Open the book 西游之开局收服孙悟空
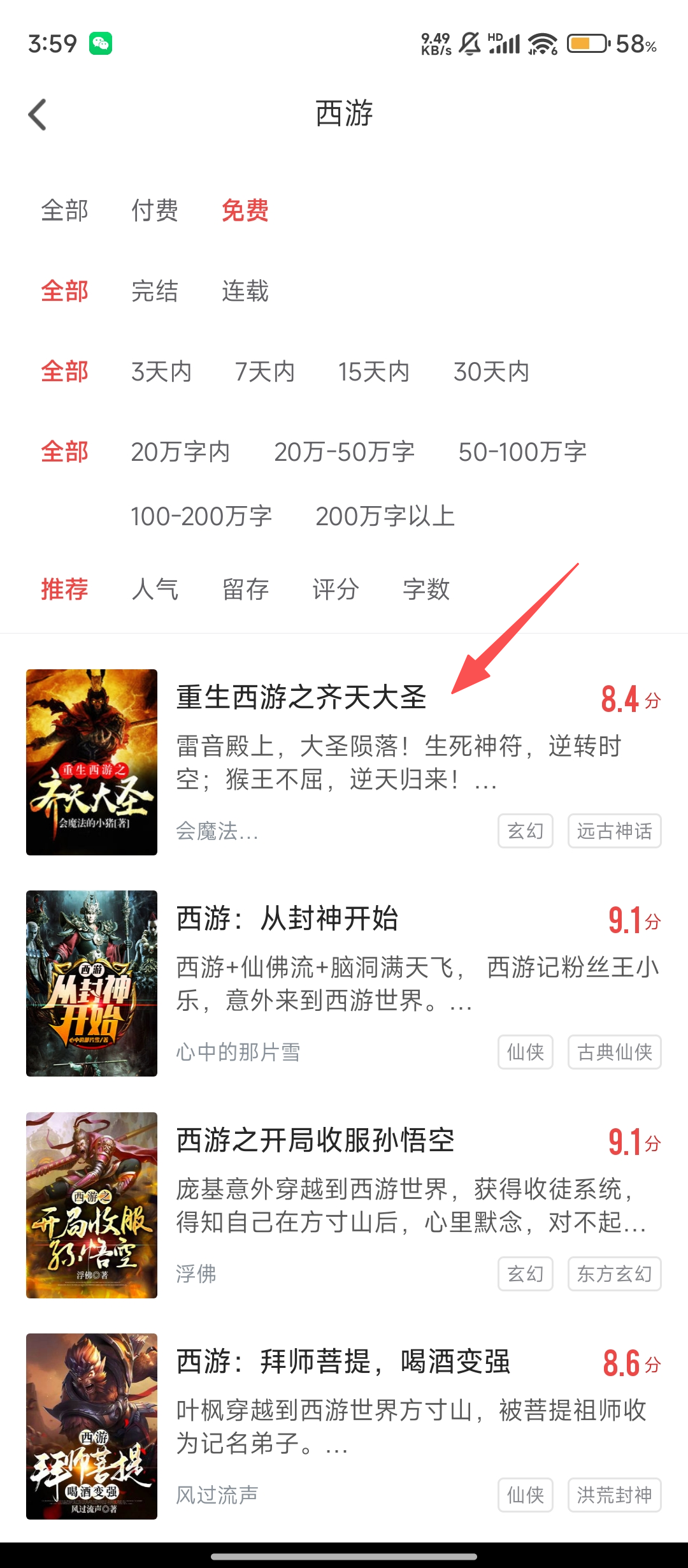The width and height of the screenshot is (688, 1568). tap(315, 1140)
